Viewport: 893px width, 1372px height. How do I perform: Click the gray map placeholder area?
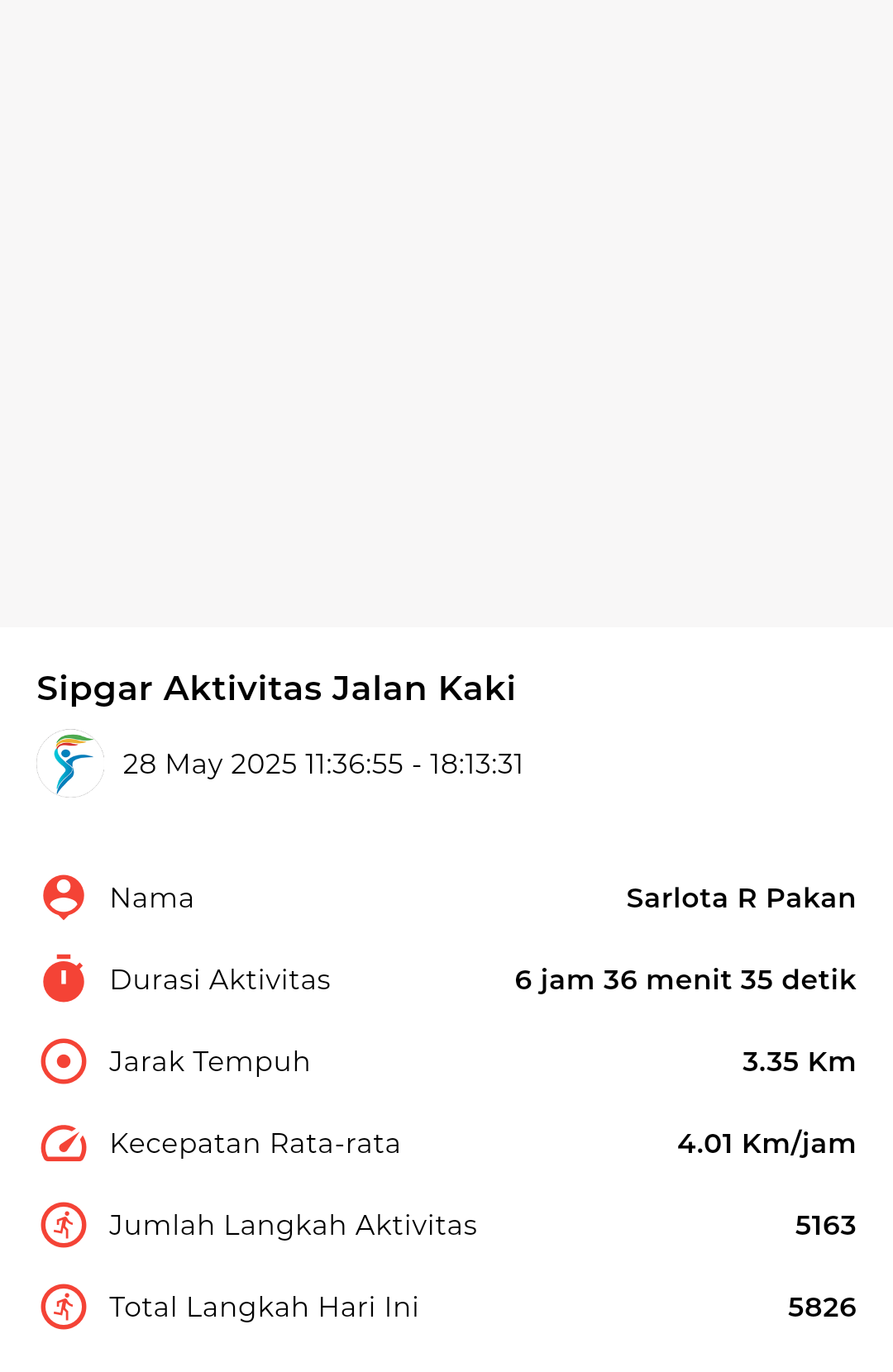[446, 314]
